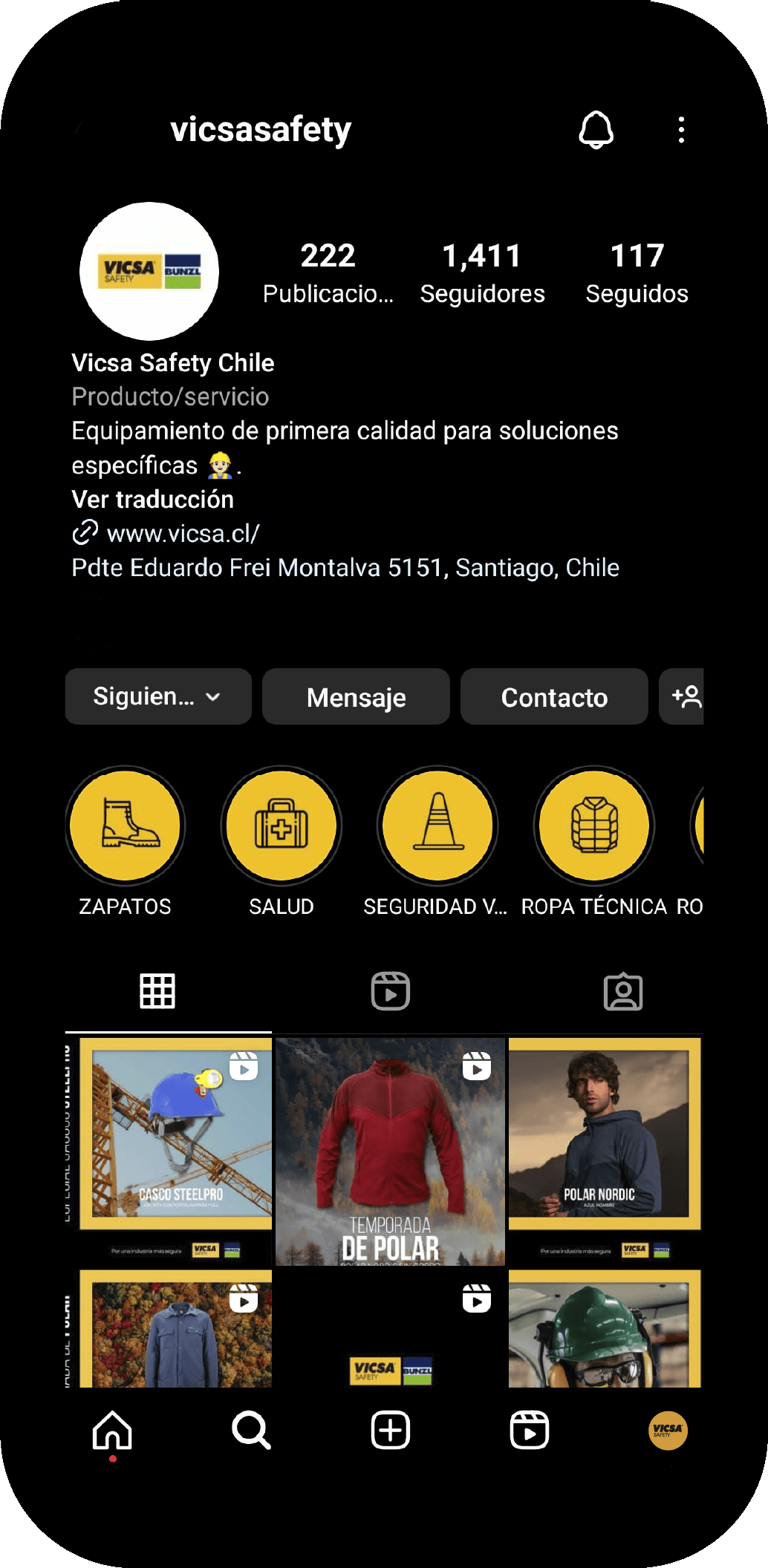Open the SEGURIDAD V... highlight

[x=437, y=826]
